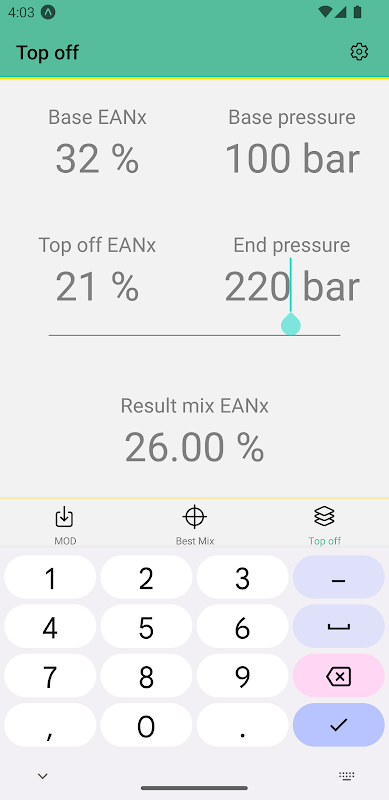Edit the Base EANx value
The height and width of the screenshot is (800, 389).
pos(97,159)
